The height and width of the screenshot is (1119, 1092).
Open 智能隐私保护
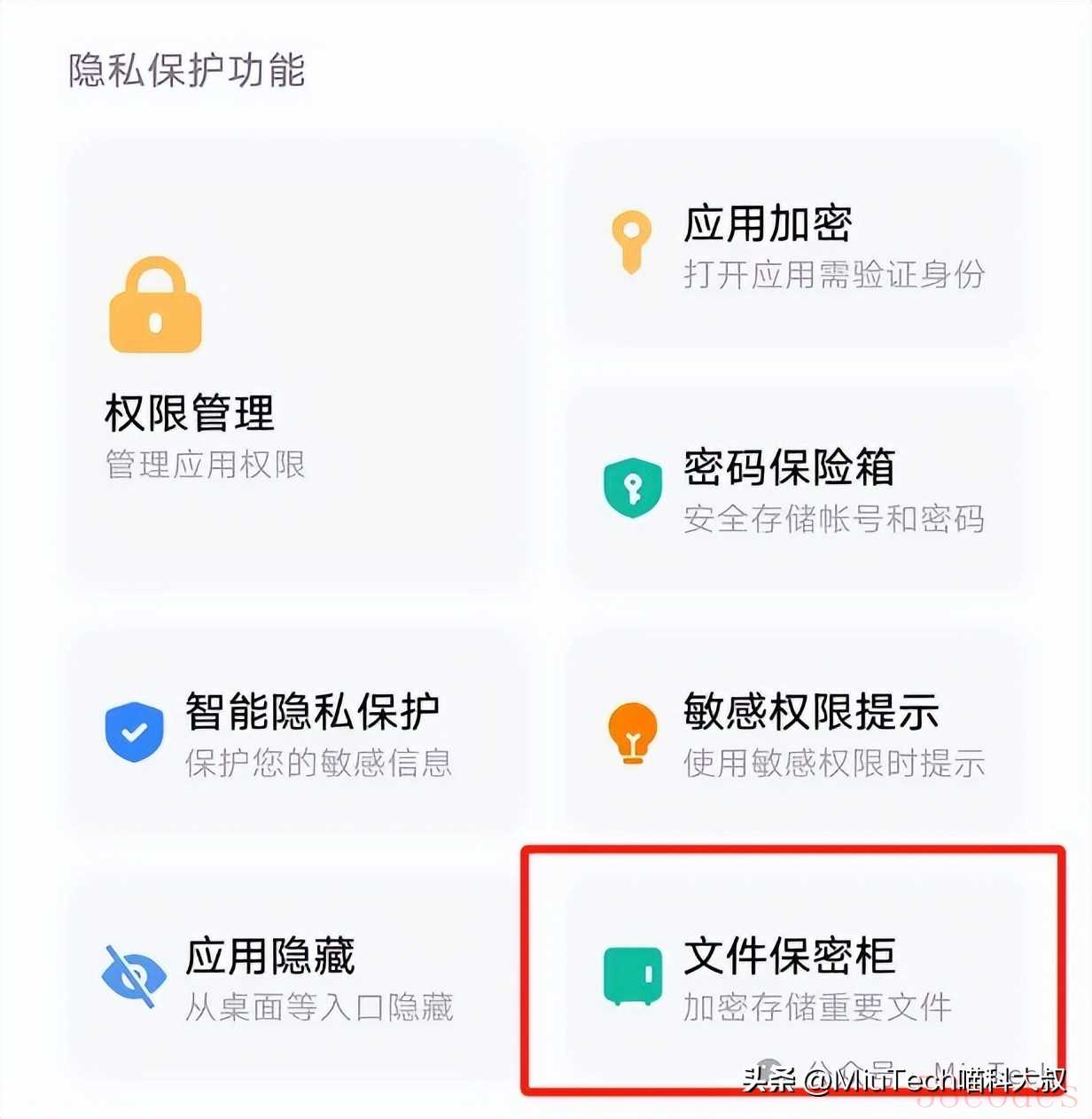pos(292,733)
